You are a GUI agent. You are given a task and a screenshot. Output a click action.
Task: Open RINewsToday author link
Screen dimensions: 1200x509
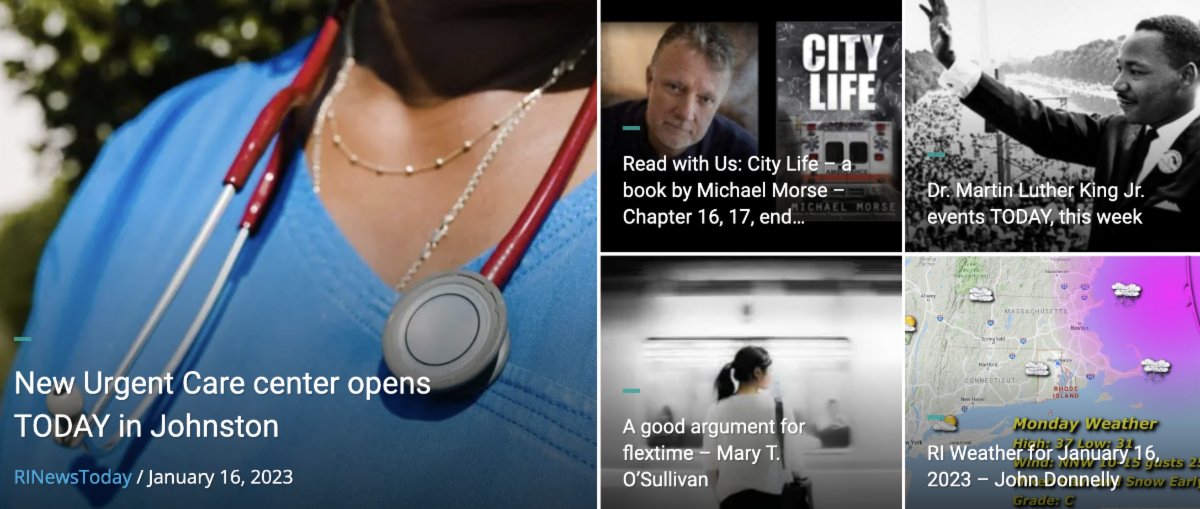(73, 477)
